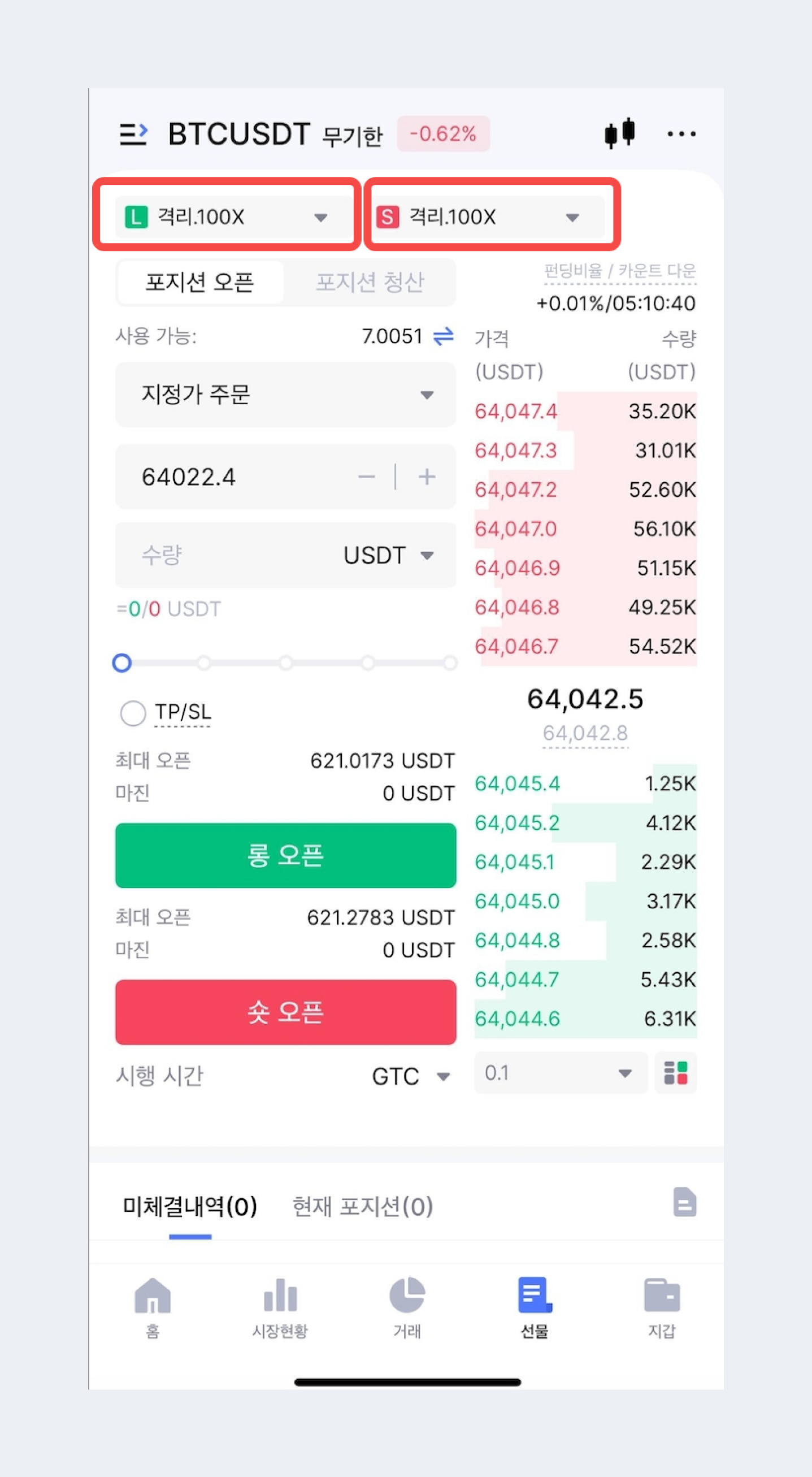Open the three-dot overflow menu
This screenshot has width=812, height=1477.
681,134
